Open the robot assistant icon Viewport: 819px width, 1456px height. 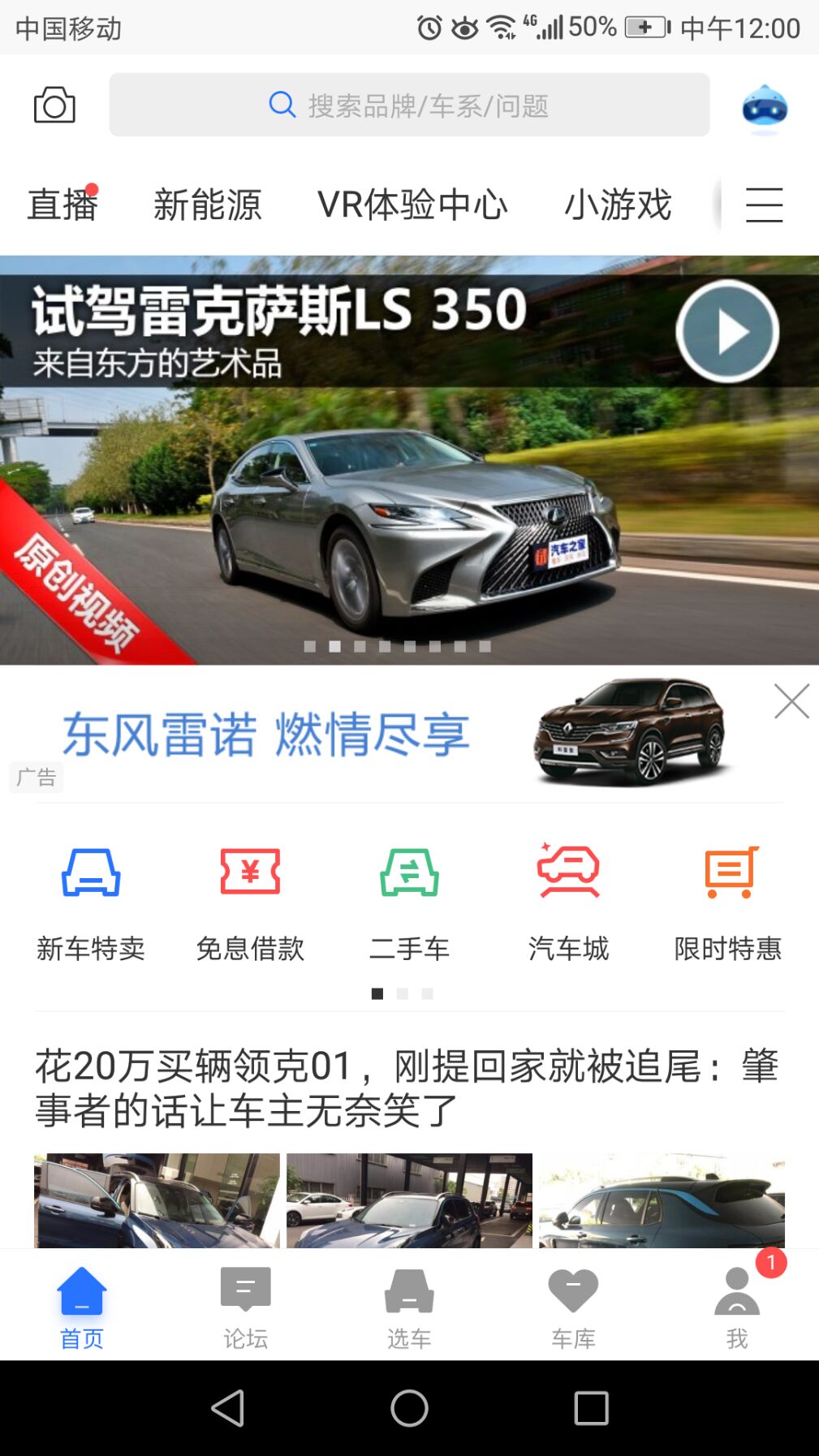pos(764,107)
